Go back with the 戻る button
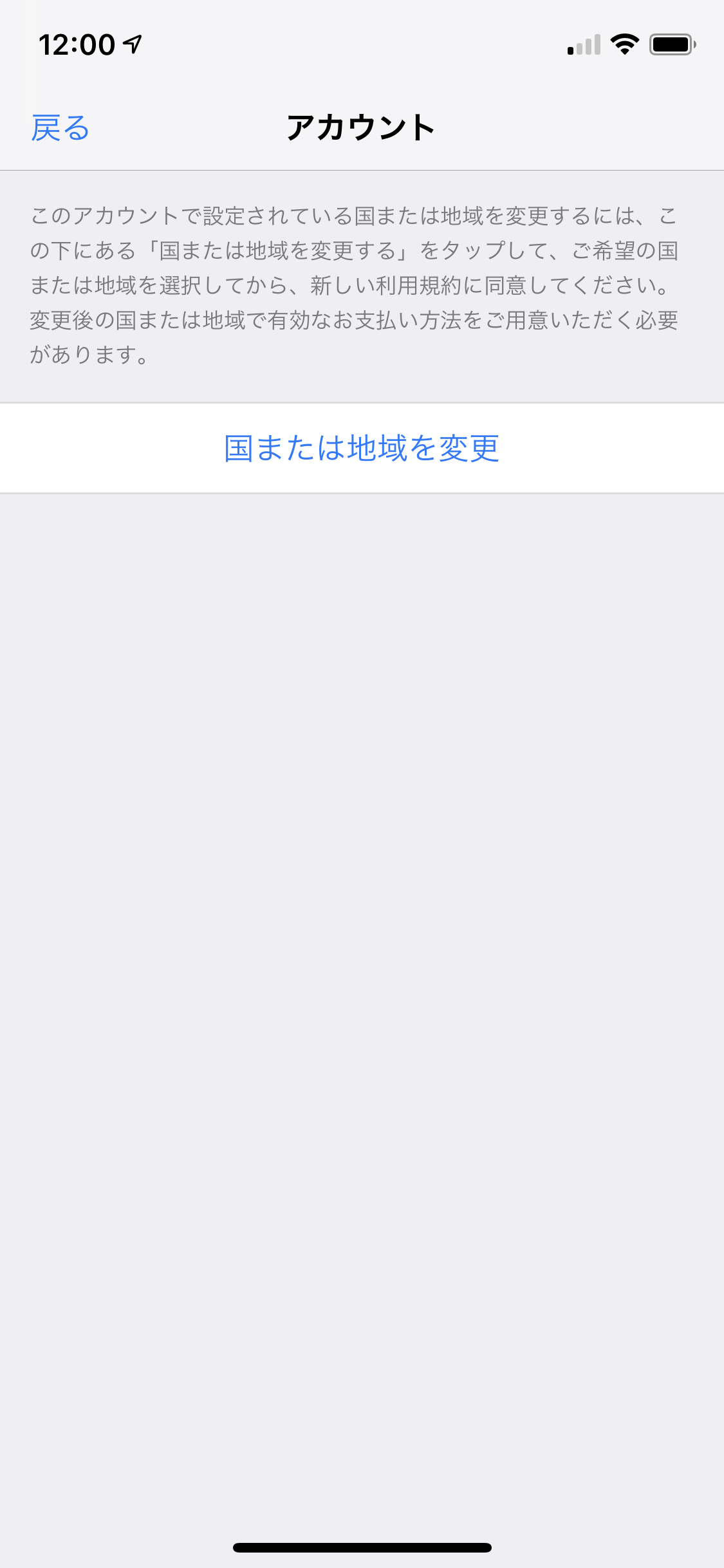 pos(60,127)
